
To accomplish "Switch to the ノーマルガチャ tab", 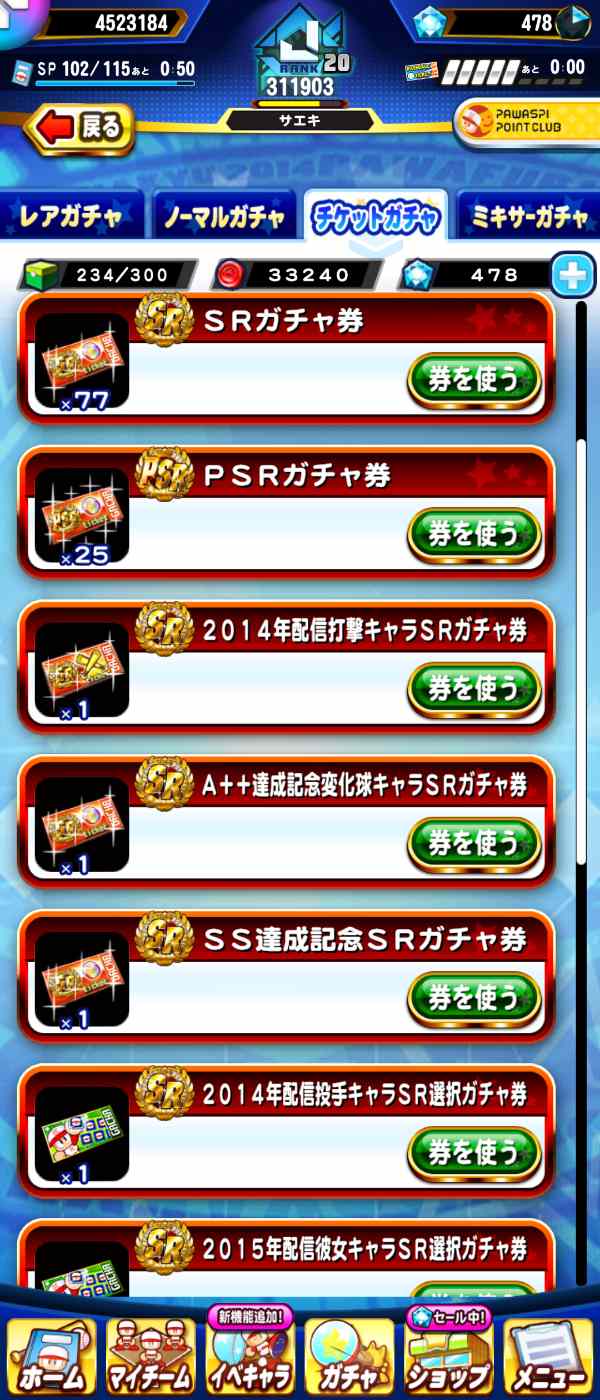I will [x=224, y=216].
